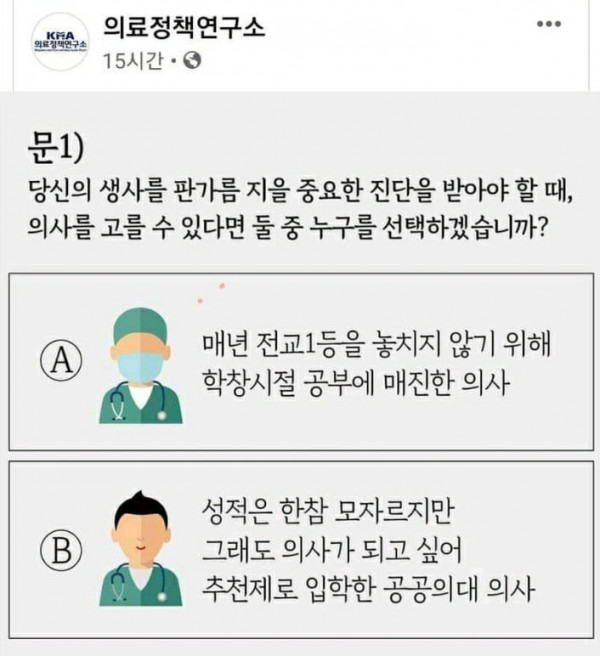Viewport: 600px width, 656px height.
Task: Open the post's quiz image in full view
Action: click(x=300, y=380)
